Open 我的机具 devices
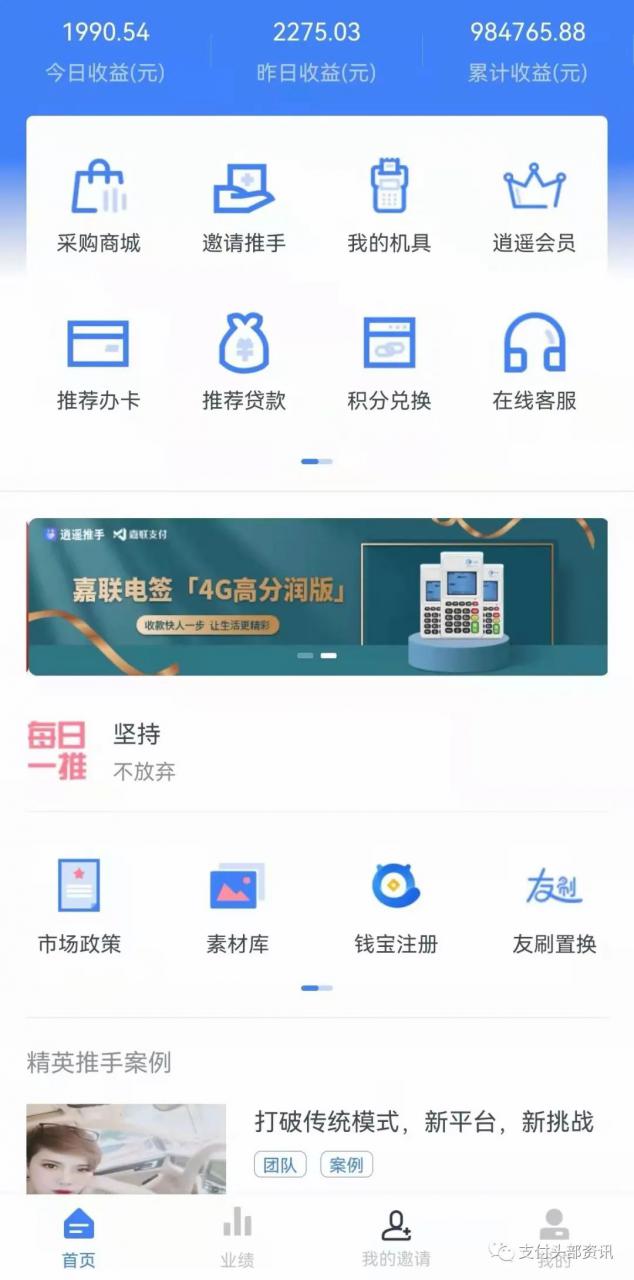The image size is (634, 1280). [x=389, y=207]
